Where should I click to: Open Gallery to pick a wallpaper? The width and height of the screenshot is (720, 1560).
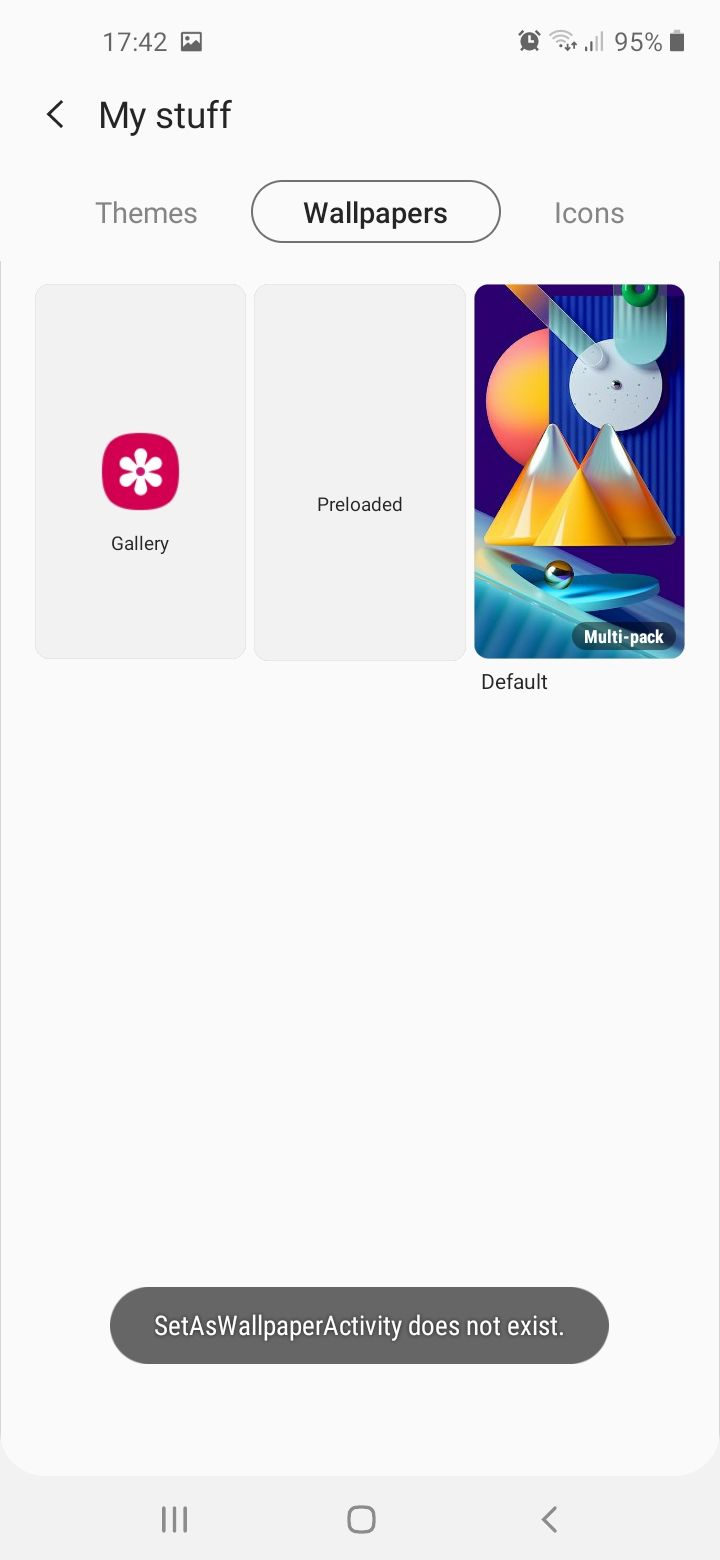[x=140, y=472]
